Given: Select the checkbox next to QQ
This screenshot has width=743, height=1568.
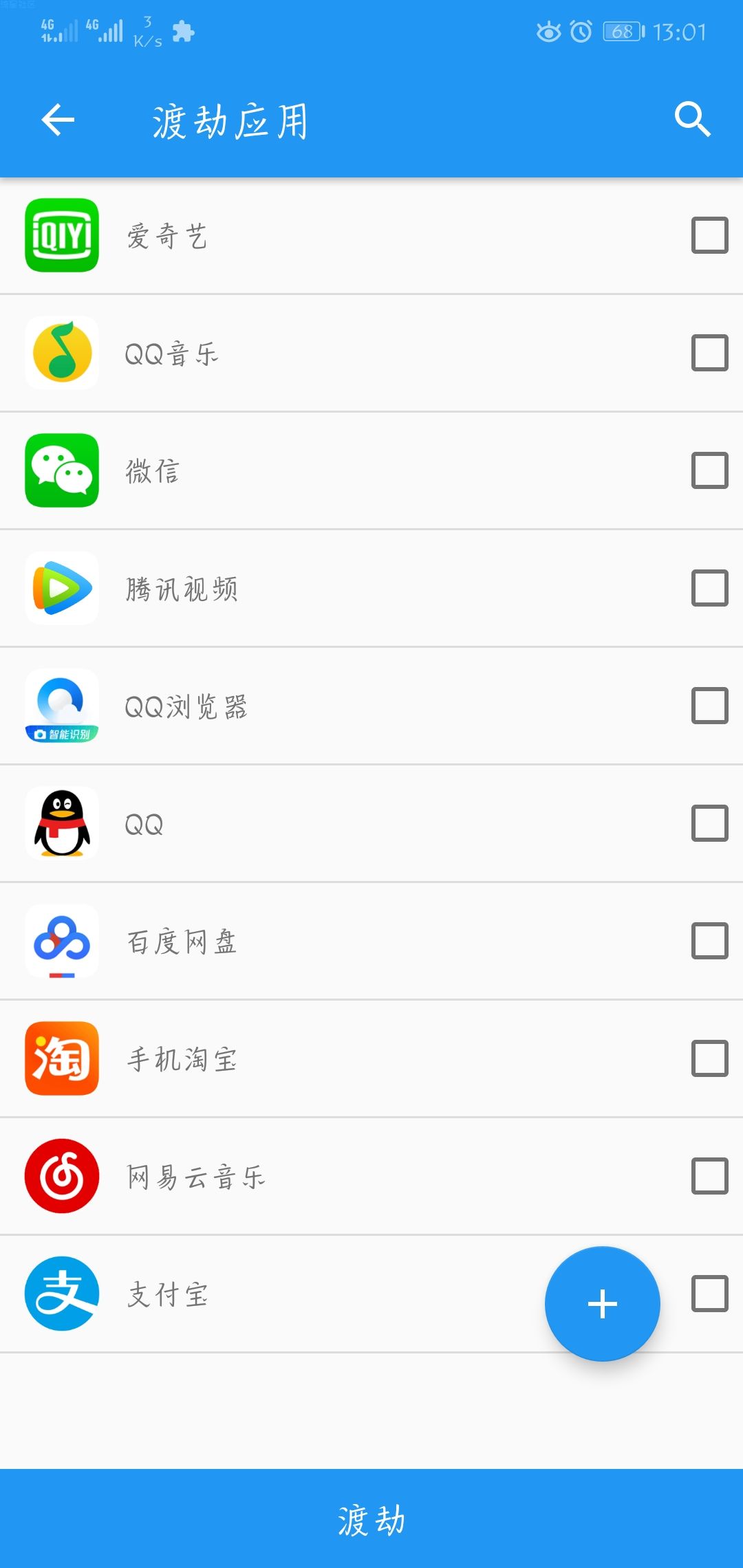Looking at the screenshot, I should (710, 823).
